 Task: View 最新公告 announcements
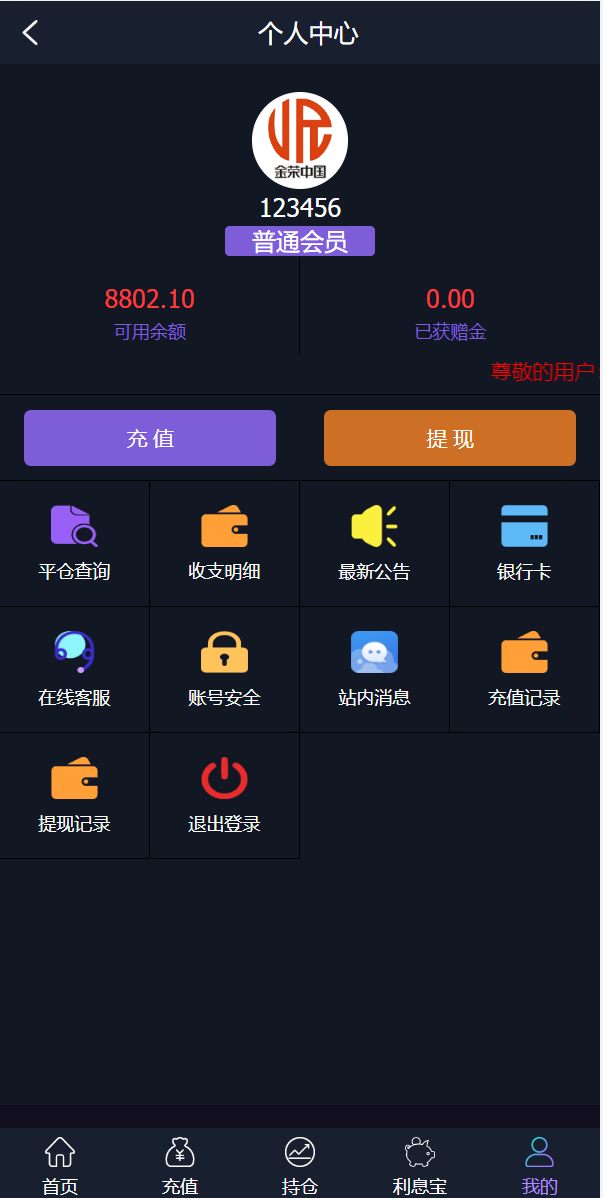point(375,543)
